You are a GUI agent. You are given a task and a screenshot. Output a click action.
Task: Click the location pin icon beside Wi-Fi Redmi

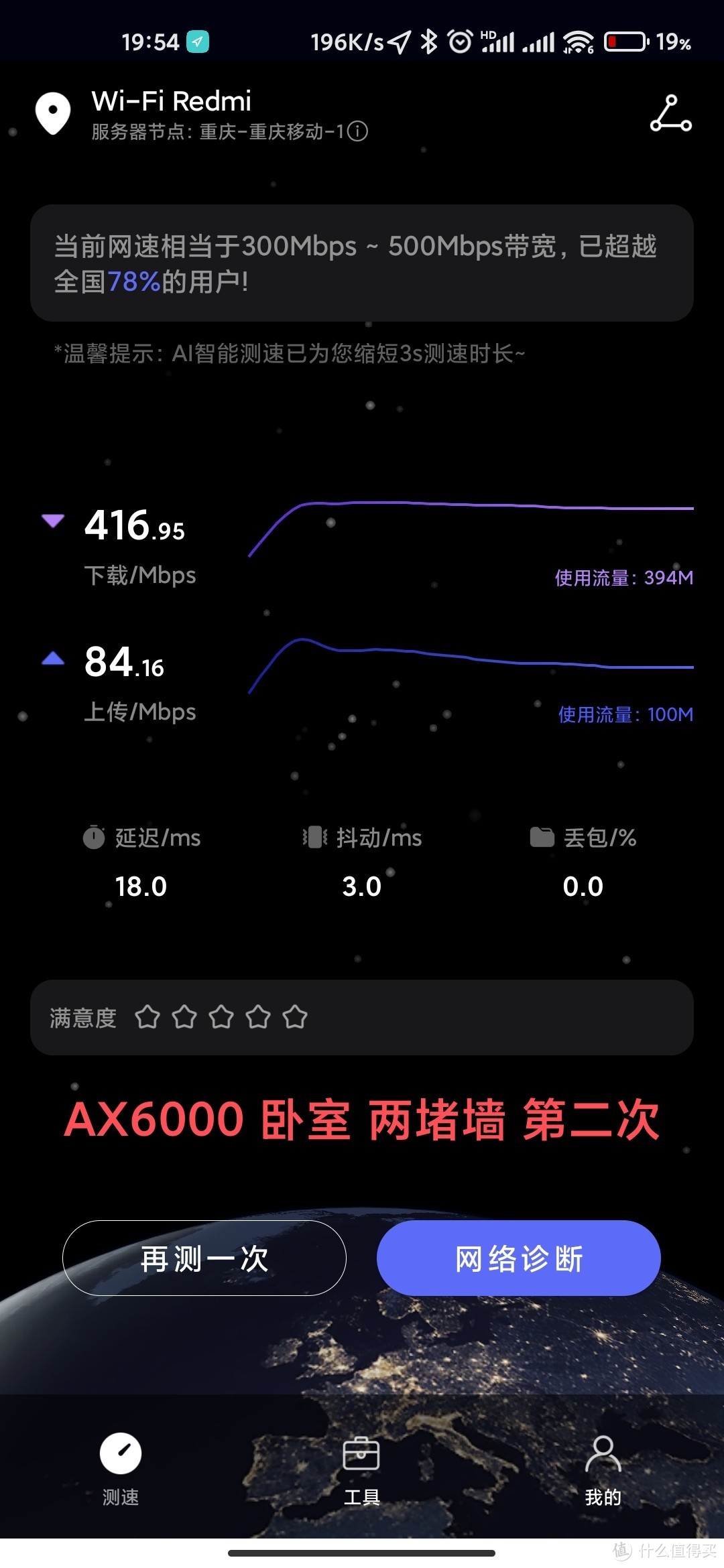pyautogui.click(x=52, y=112)
